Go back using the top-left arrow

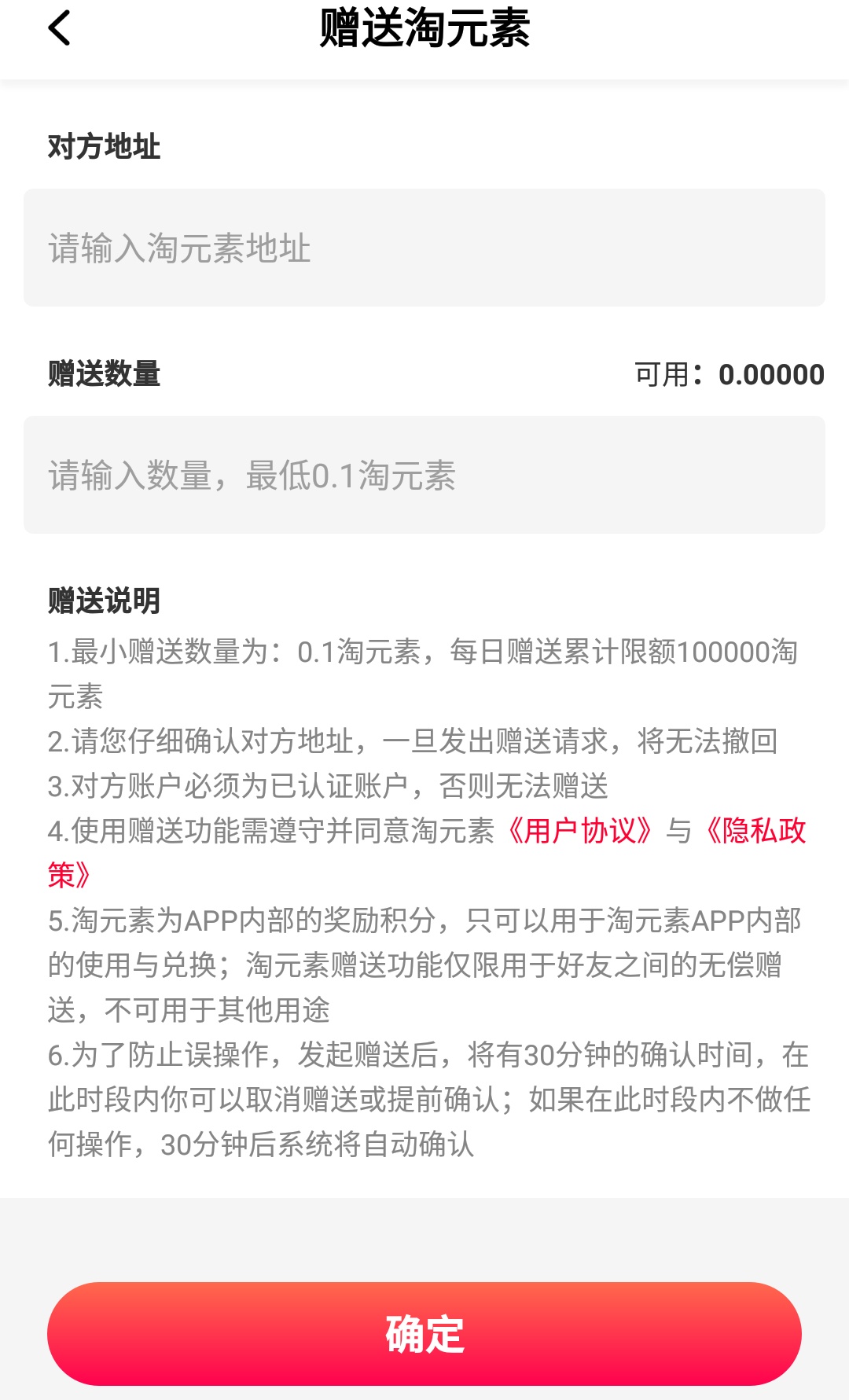click(60, 28)
